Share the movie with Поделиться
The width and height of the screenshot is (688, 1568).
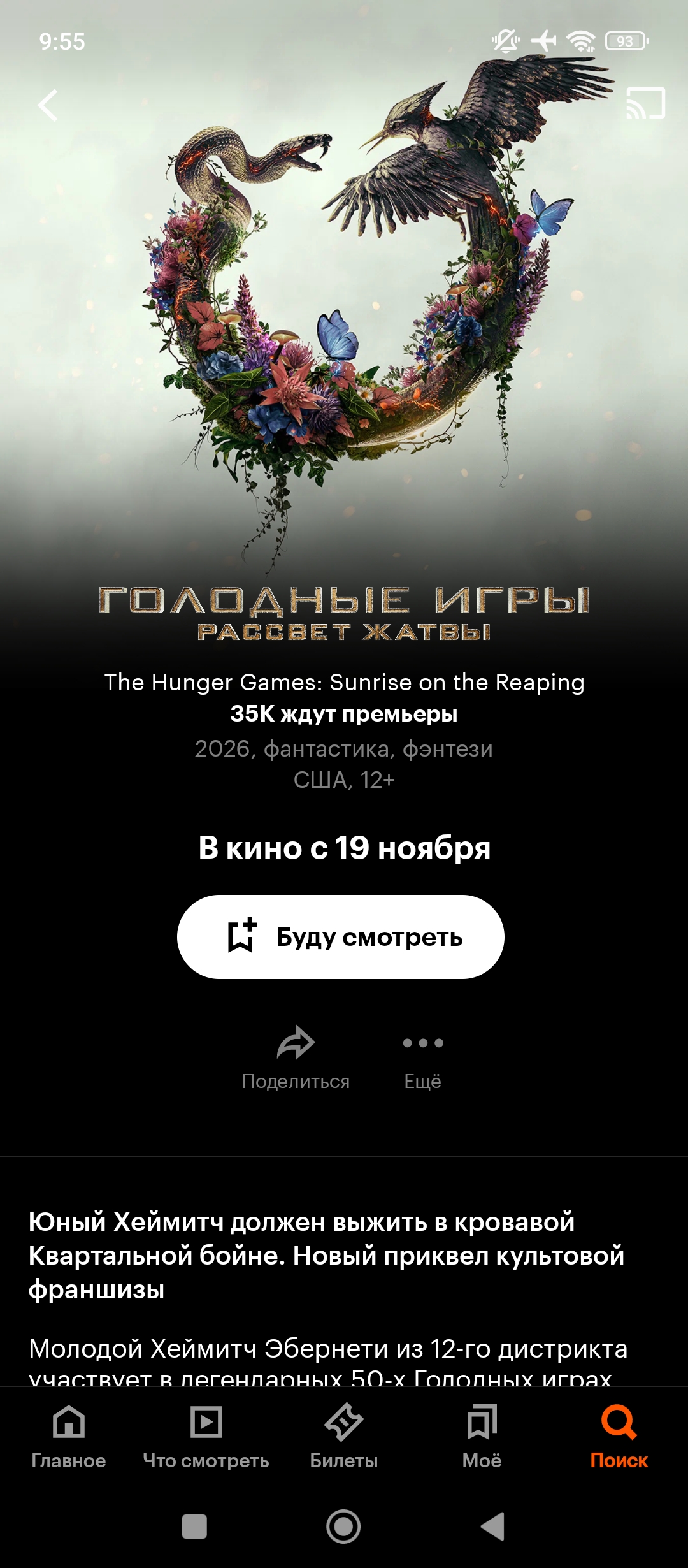coord(296,1058)
